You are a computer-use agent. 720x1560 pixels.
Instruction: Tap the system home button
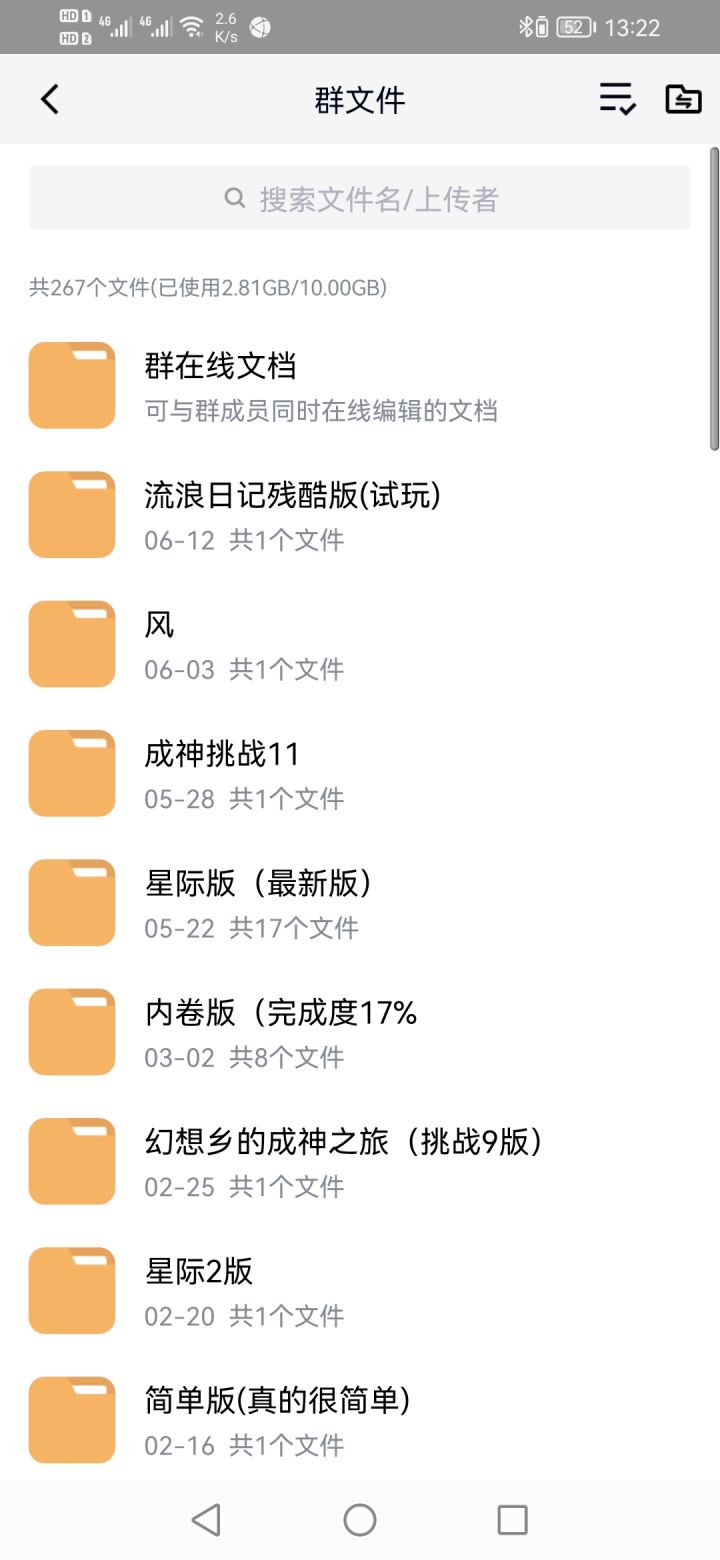360,1520
